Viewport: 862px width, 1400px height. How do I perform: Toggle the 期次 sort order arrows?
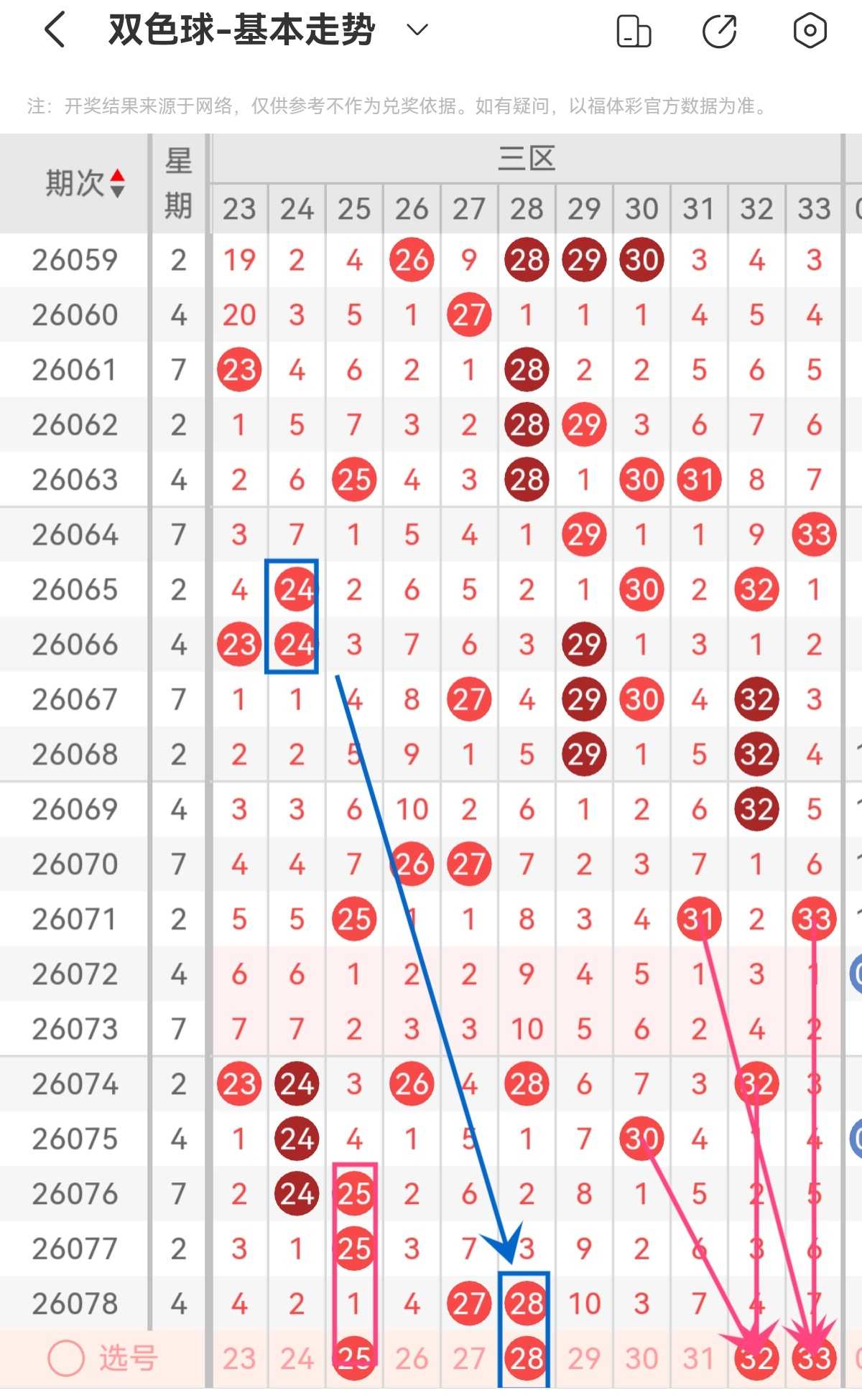pyautogui.click(x=118, y=183)
